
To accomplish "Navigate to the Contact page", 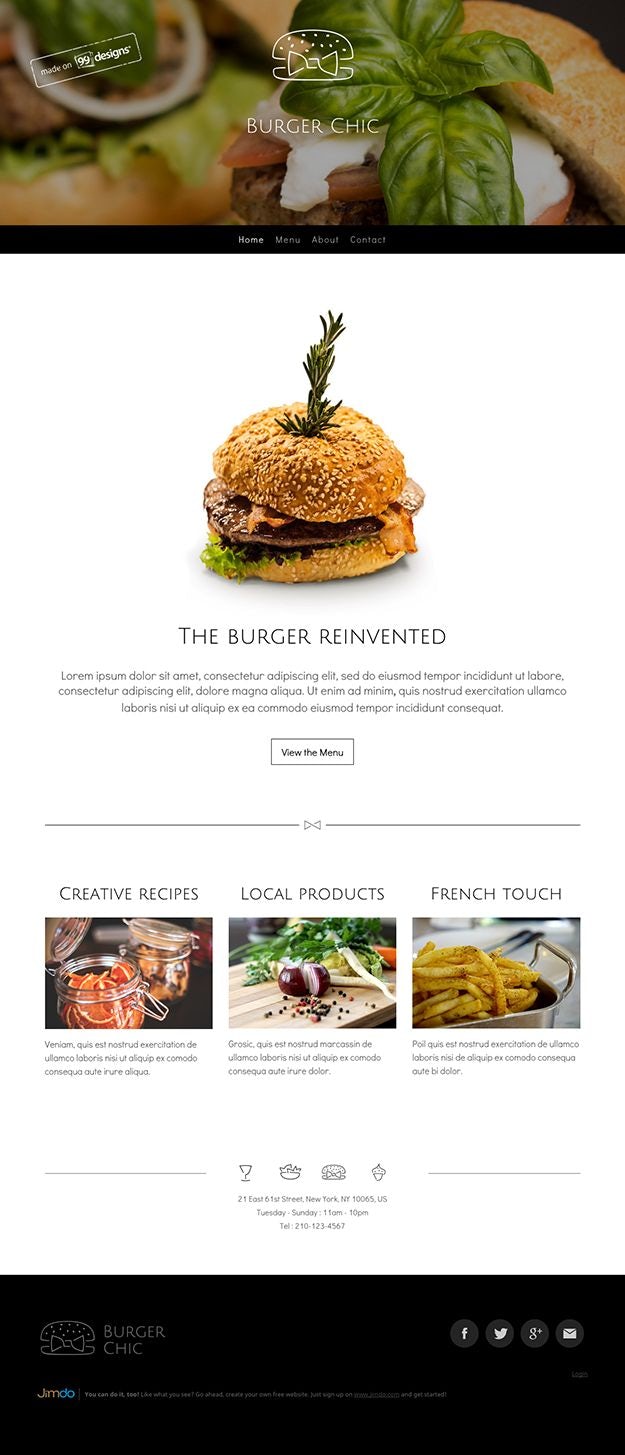I will pos(368,240).
